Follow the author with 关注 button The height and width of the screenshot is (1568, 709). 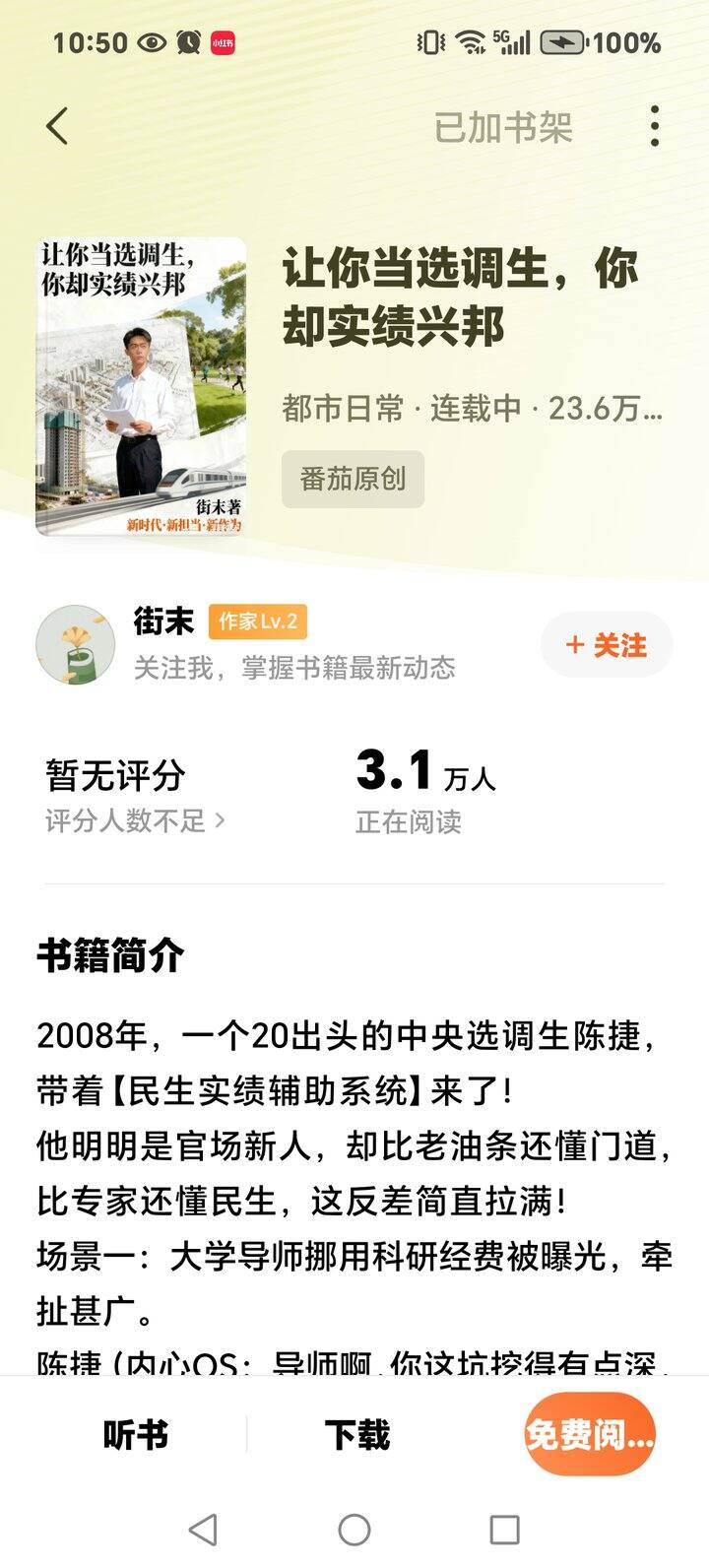click(607, 645)
